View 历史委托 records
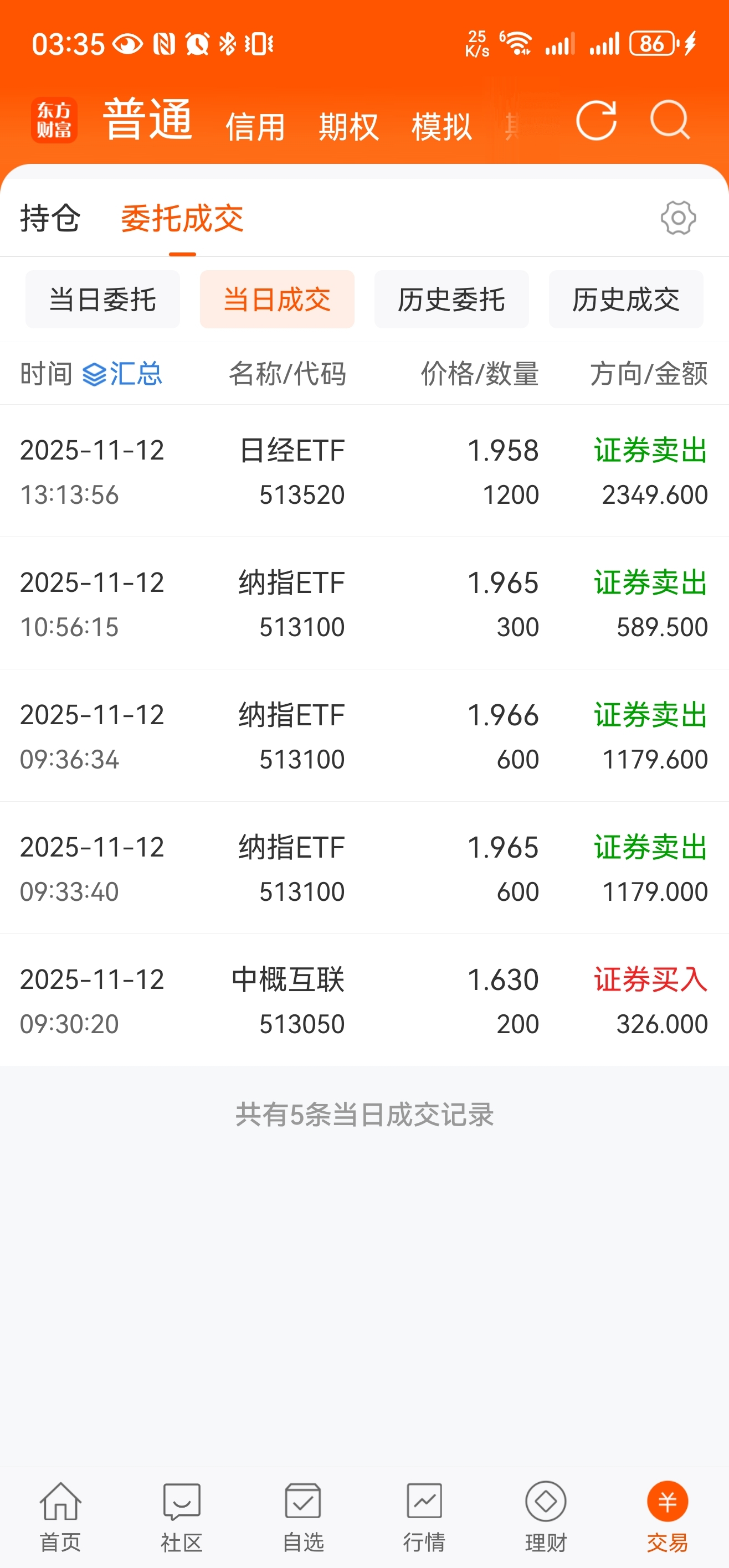The height and width of the screenshot is (1568, 729). click(x=451, y=300)
